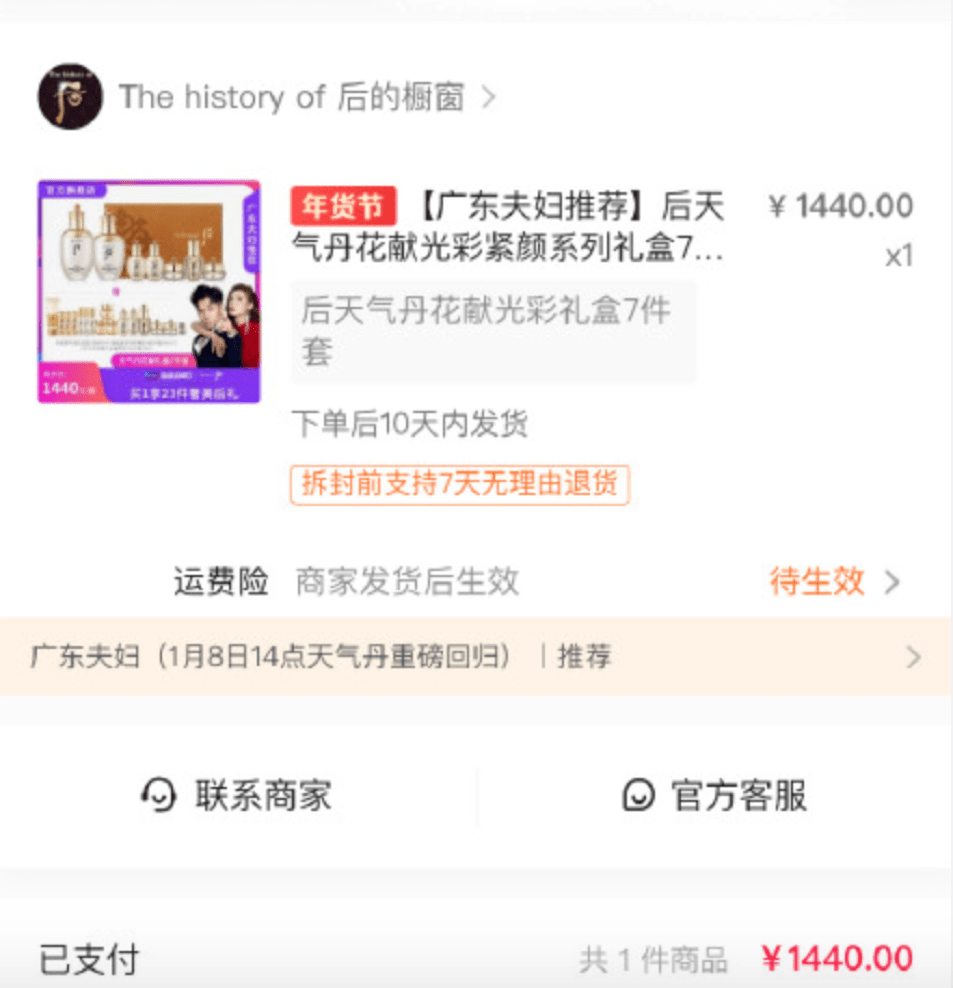The height and width of the screenshot is (988, 953).
Task: Open 广东夫妇 recommendation banner
Action: click(x=476, y=657)
